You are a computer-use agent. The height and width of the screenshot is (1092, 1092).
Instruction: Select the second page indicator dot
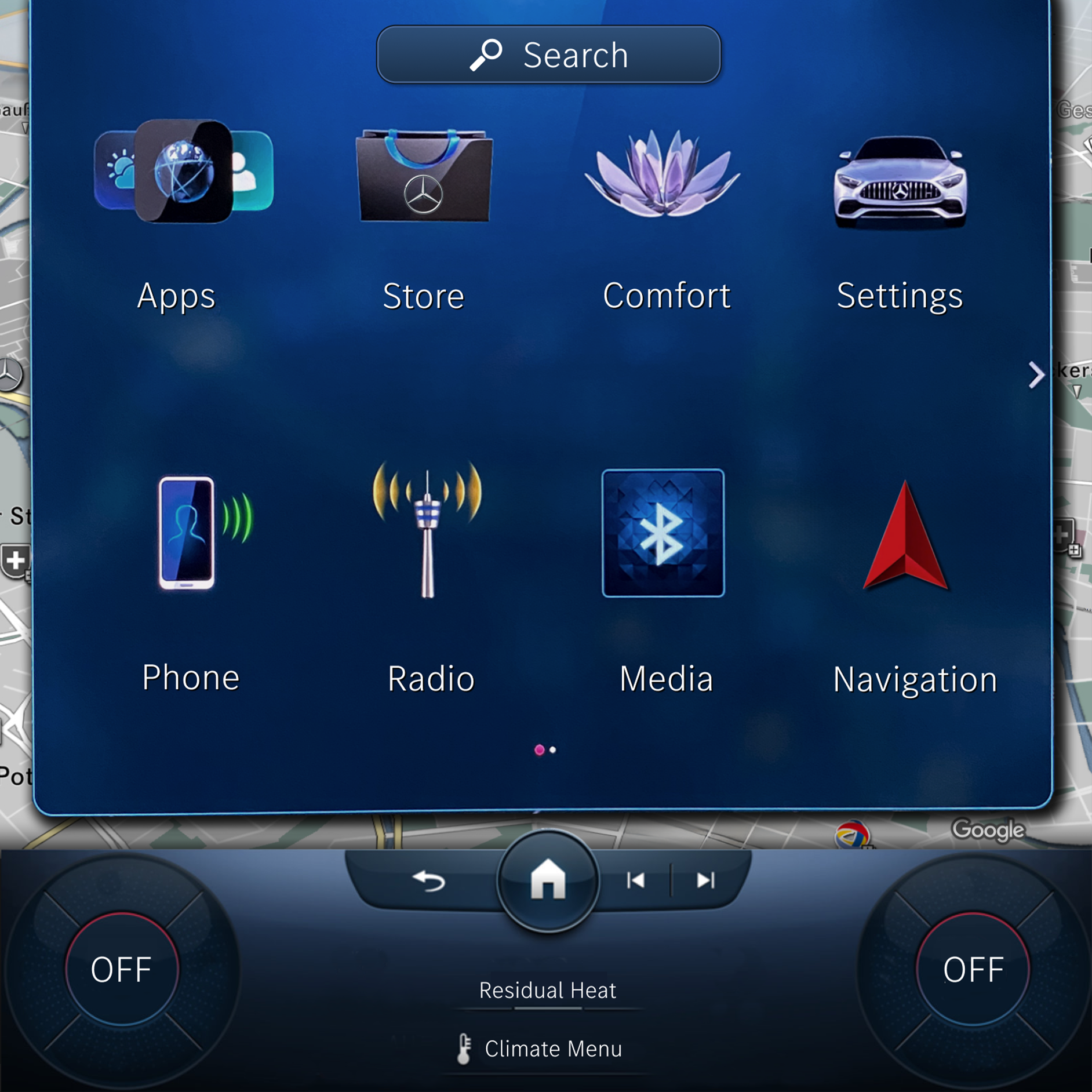tap(553, 750)
